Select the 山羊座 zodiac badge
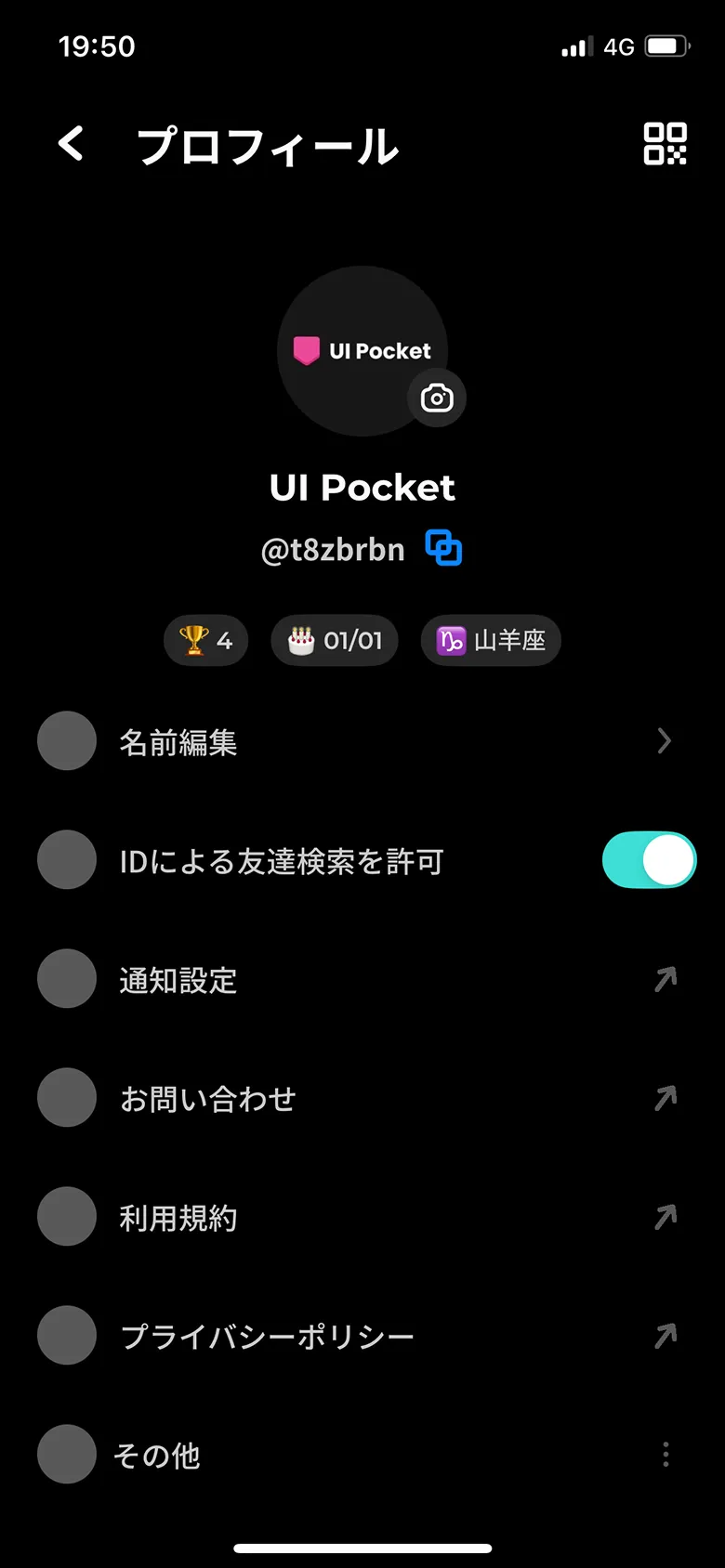The height and width of the screenshot is (1568, 725). tap(490, 640)
